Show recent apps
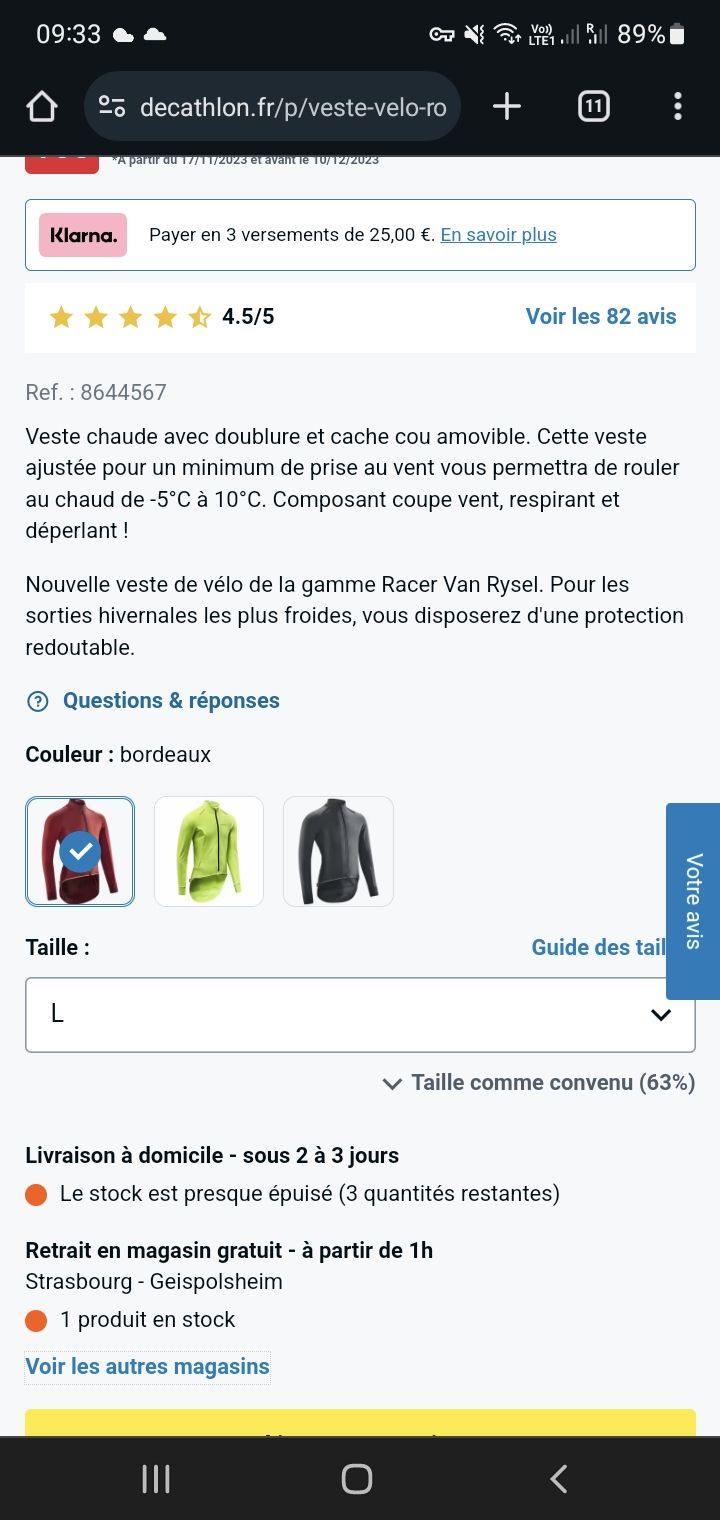720x1520 pixels. [156, 1479]
